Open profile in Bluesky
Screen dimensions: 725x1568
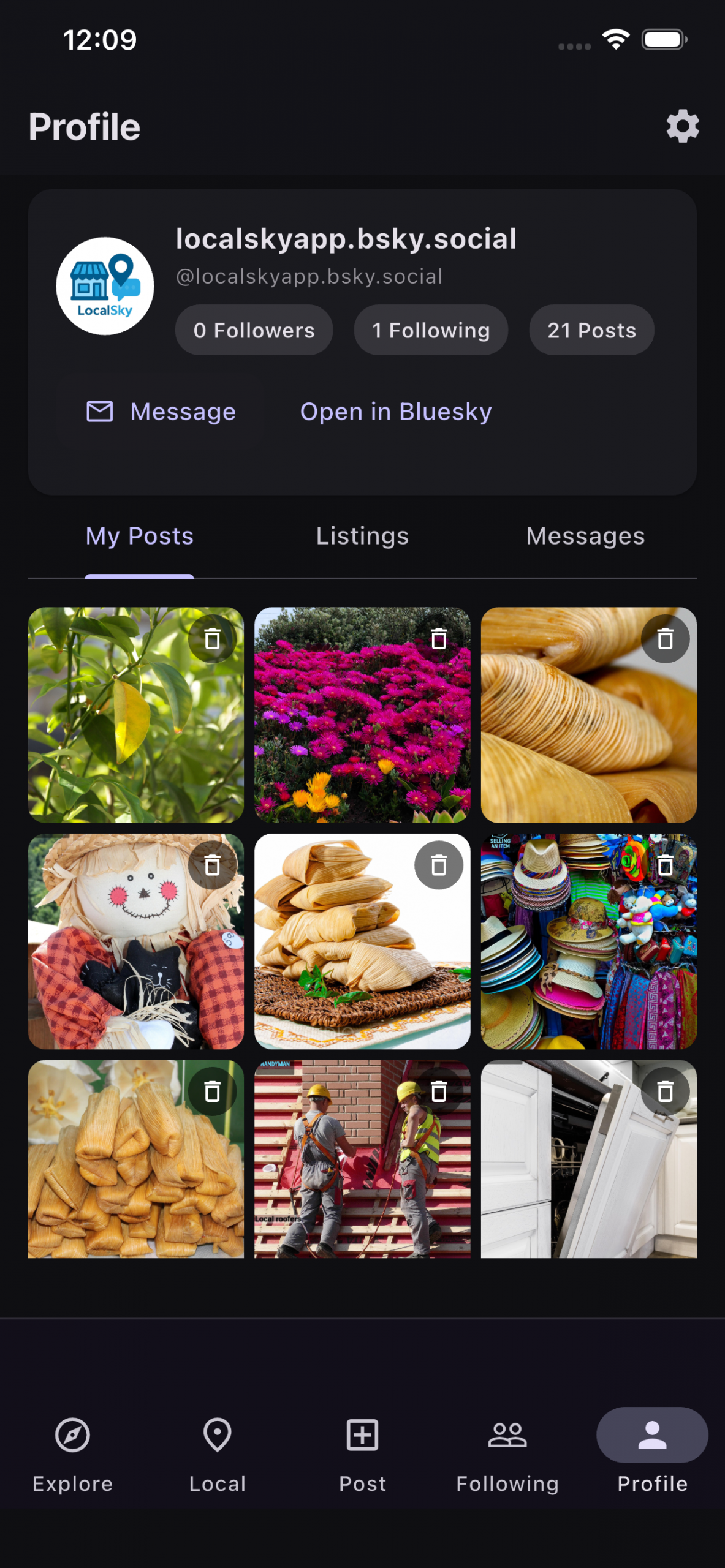(395, 412)
